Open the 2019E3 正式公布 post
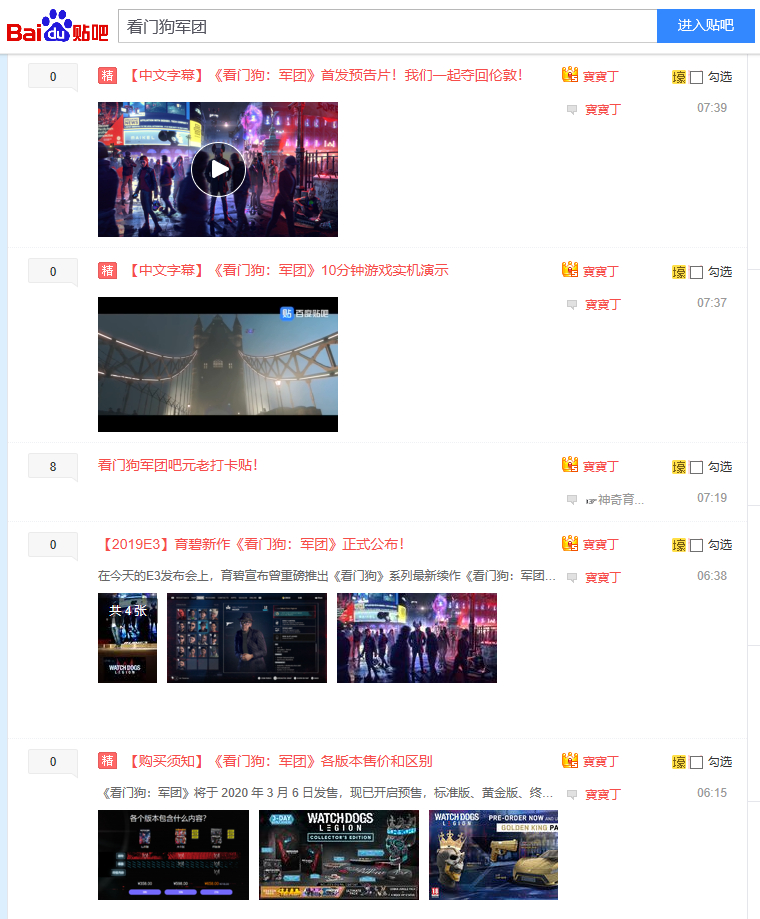Screen dimensions: 760x919 tap(251, 544)
